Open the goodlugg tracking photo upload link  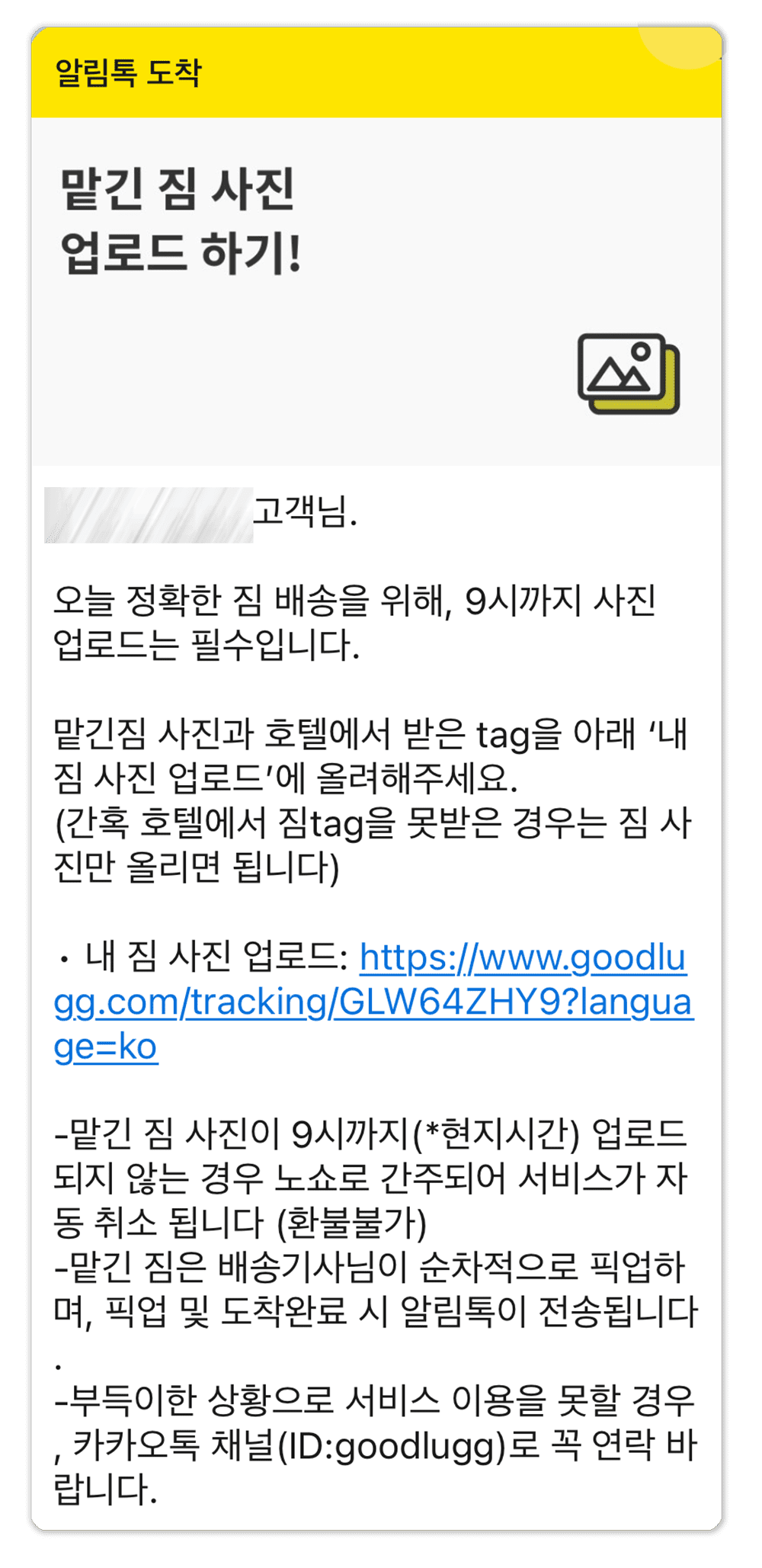(373, 1003)
